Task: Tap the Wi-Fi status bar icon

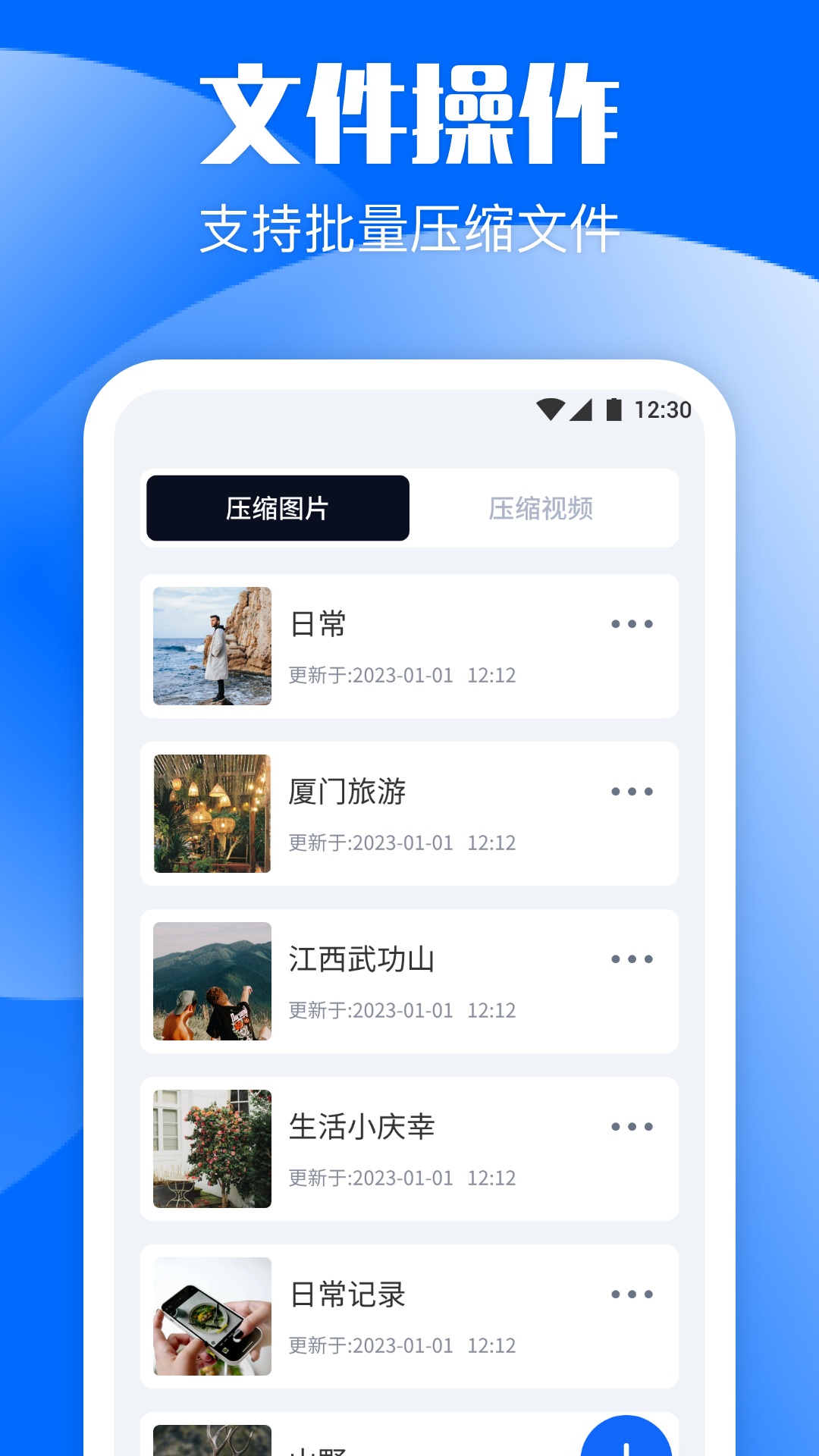Action: [551, 409]
